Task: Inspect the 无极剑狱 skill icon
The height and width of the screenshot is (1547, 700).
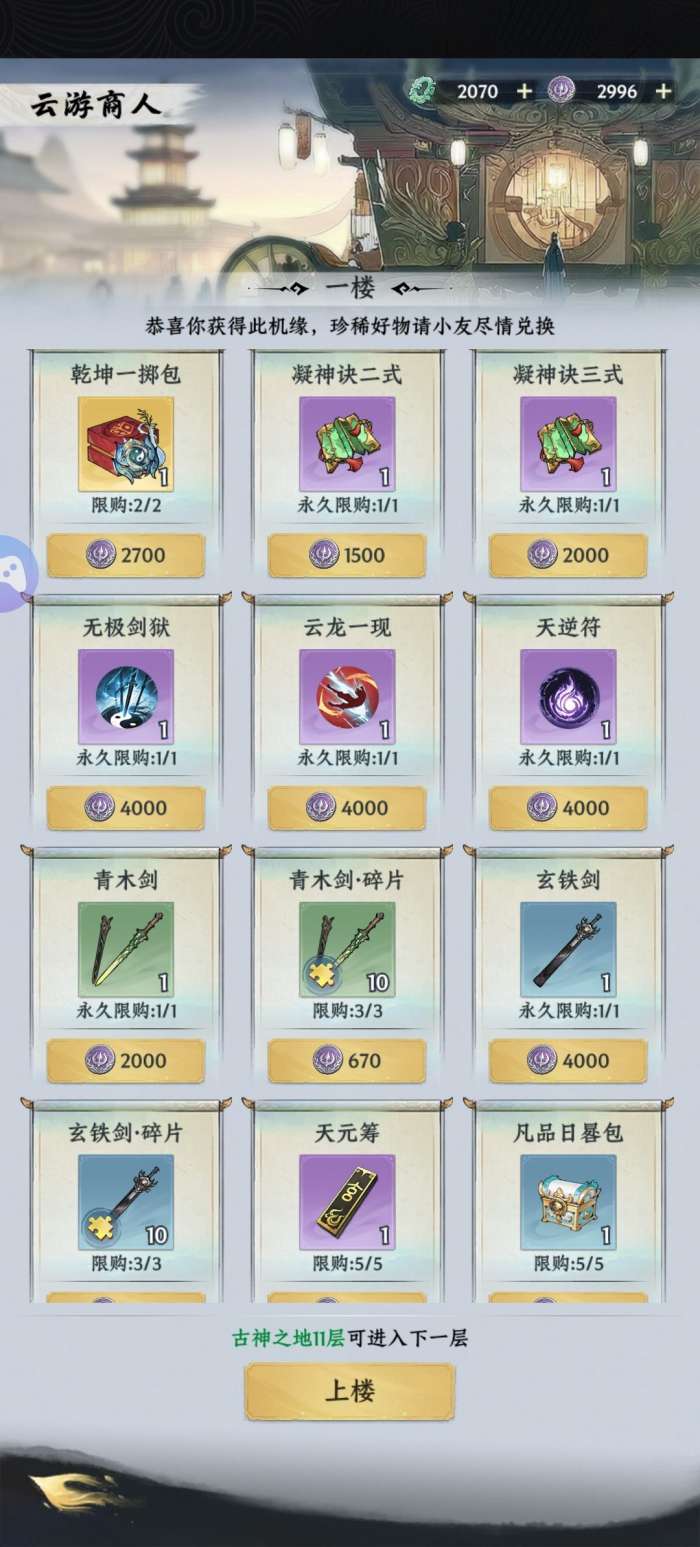Action: [x=126, y=697]
